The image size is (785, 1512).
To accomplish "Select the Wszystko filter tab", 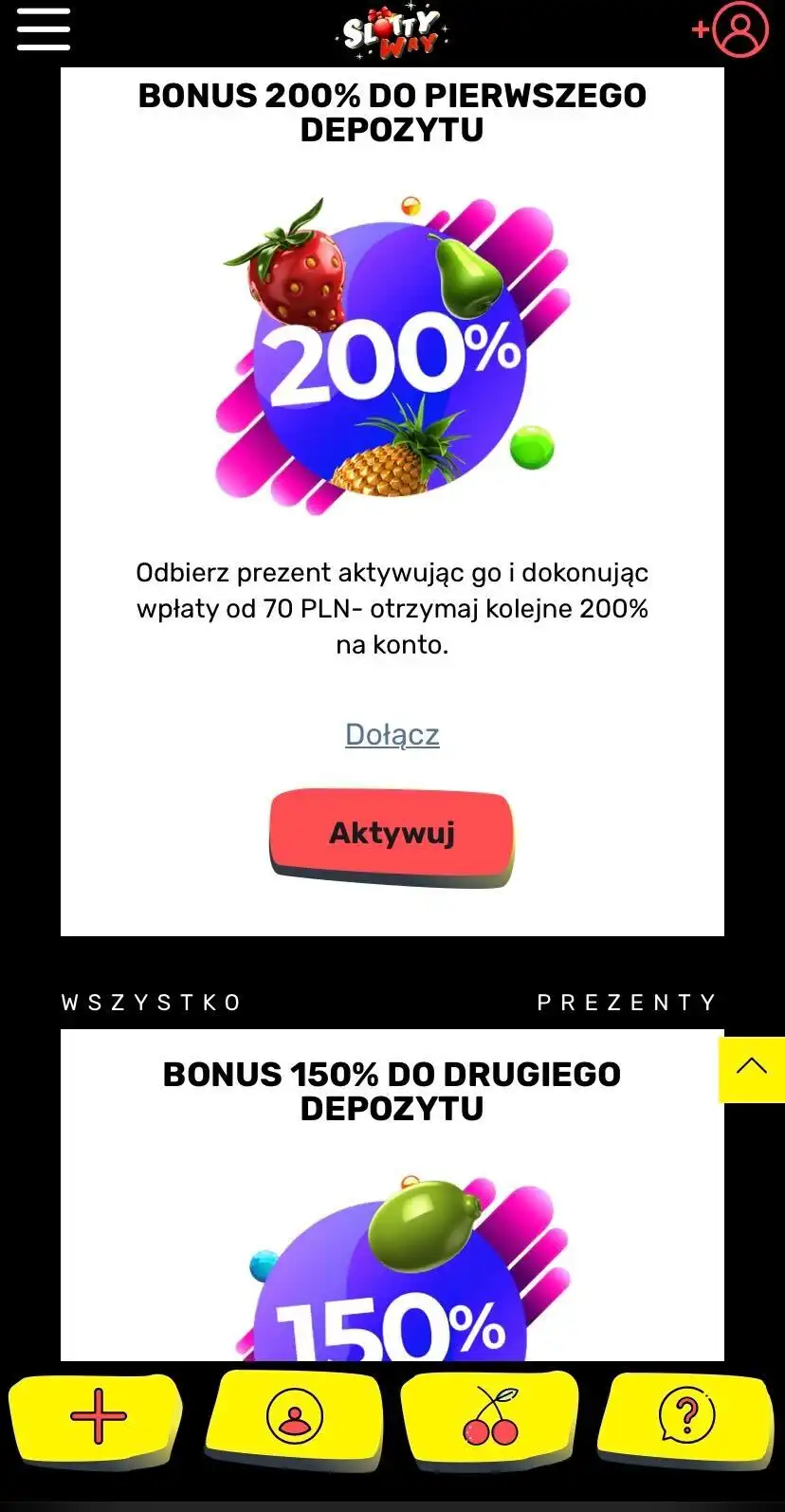I will click(152, 1003).
